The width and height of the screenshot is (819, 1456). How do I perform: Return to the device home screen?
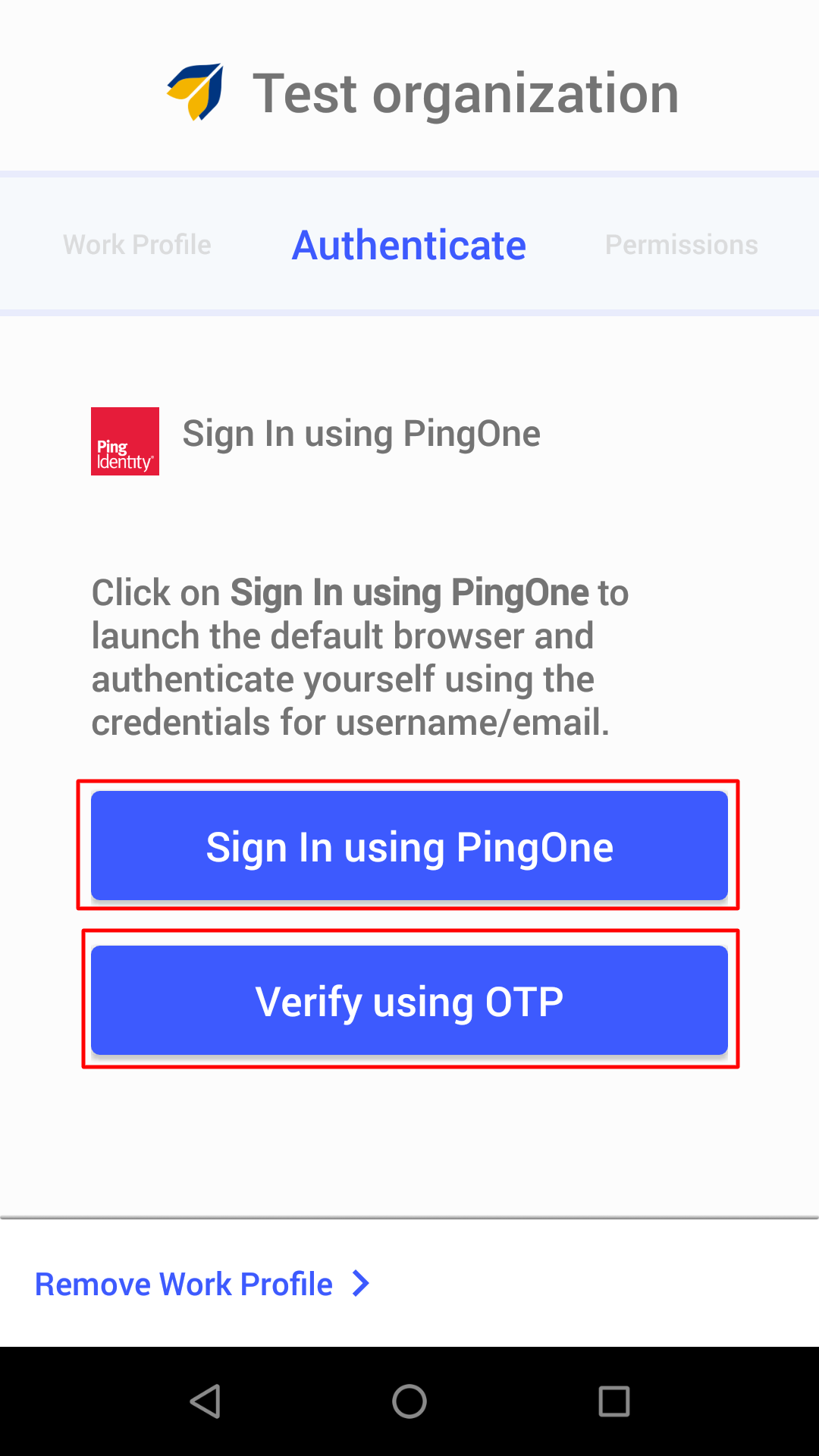point(409,1401)
